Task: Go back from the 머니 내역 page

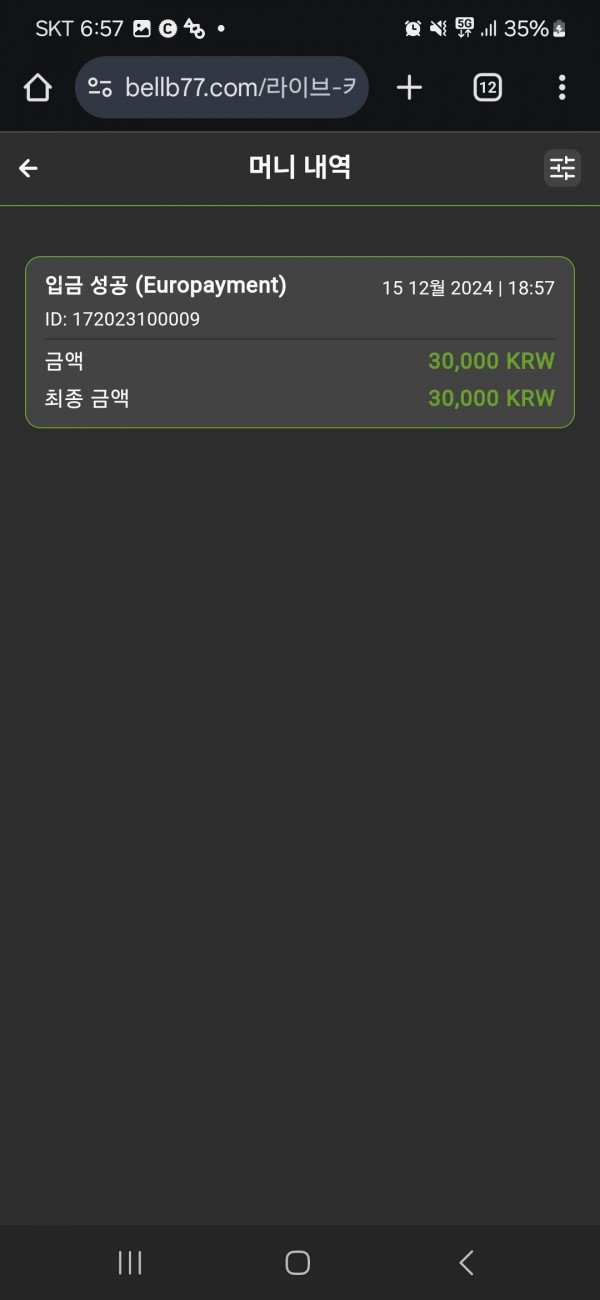Action: tap(28, 168)
